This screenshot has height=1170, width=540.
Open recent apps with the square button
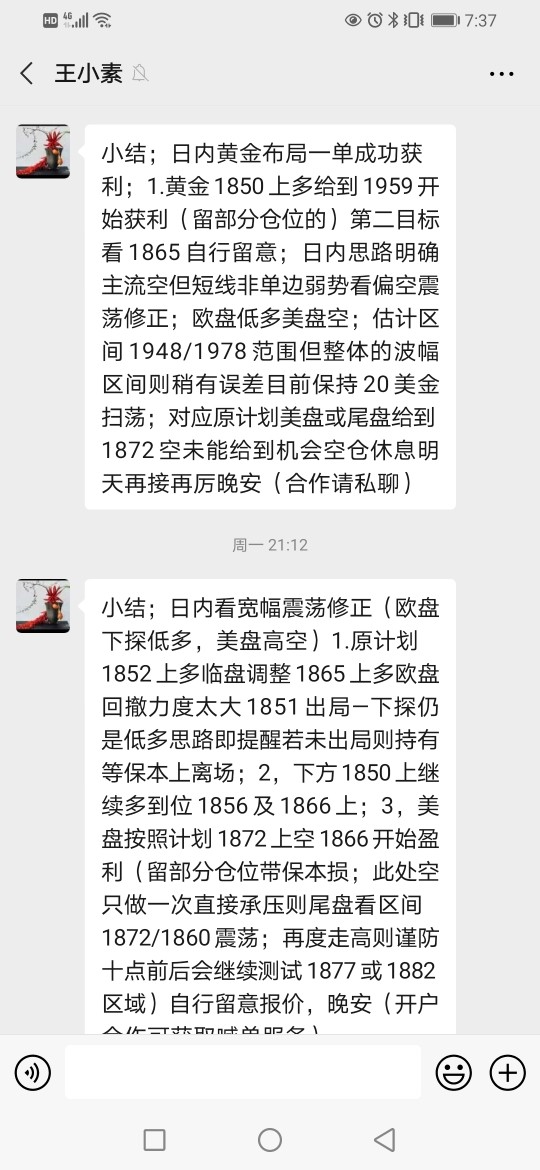point(154,1139)
